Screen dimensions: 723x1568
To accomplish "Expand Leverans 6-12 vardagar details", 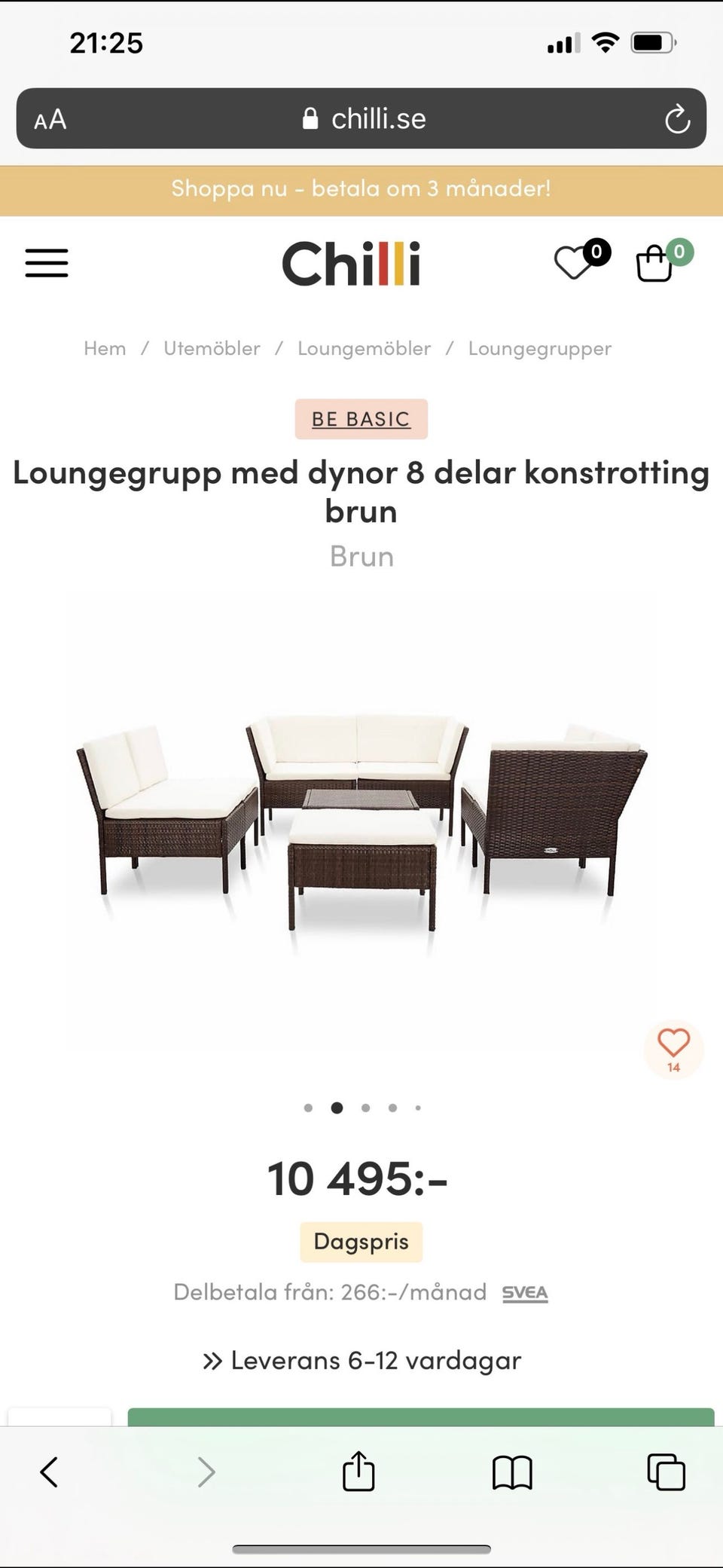I will (x=361, y=1360).
